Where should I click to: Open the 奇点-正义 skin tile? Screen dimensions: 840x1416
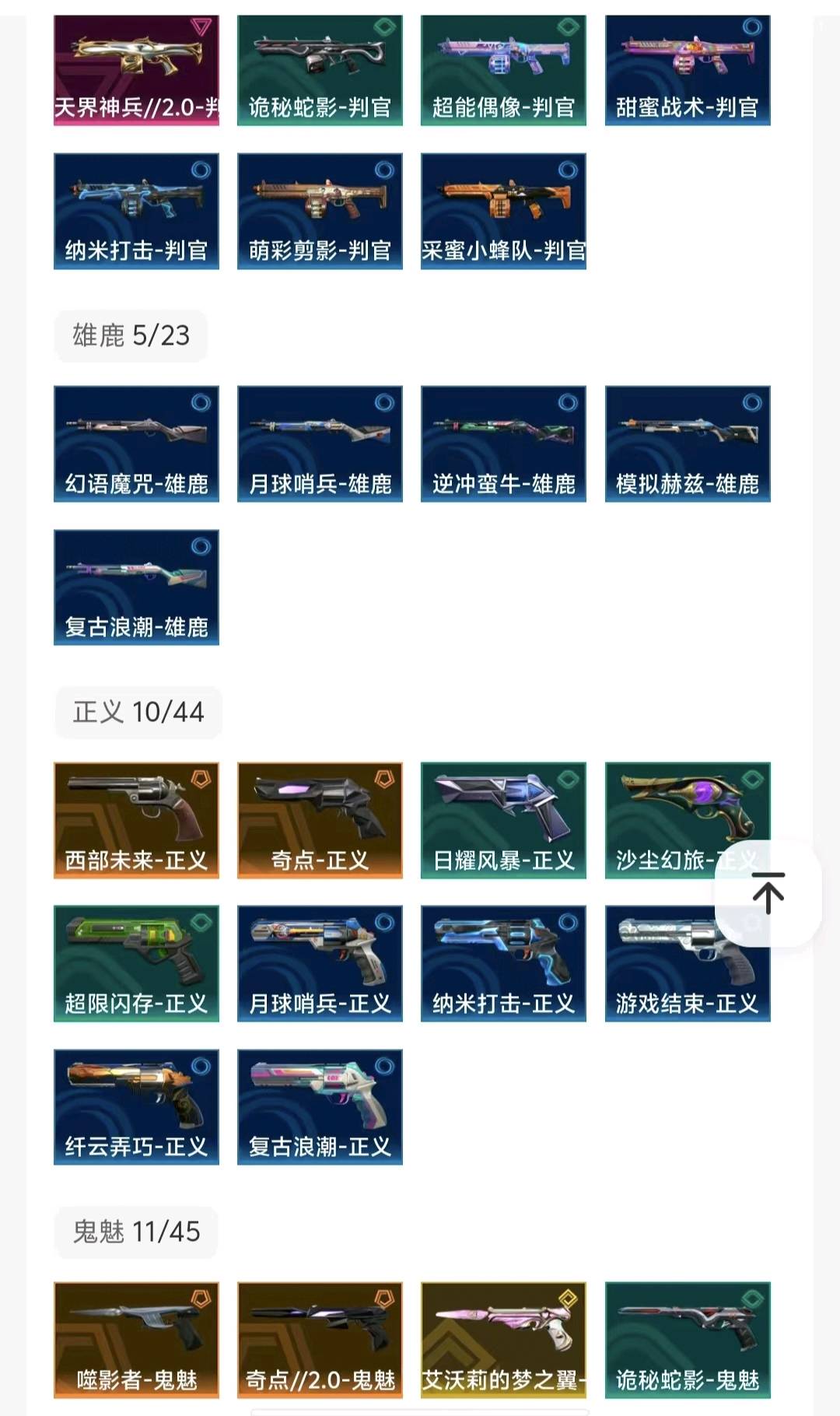pos(320,820)
